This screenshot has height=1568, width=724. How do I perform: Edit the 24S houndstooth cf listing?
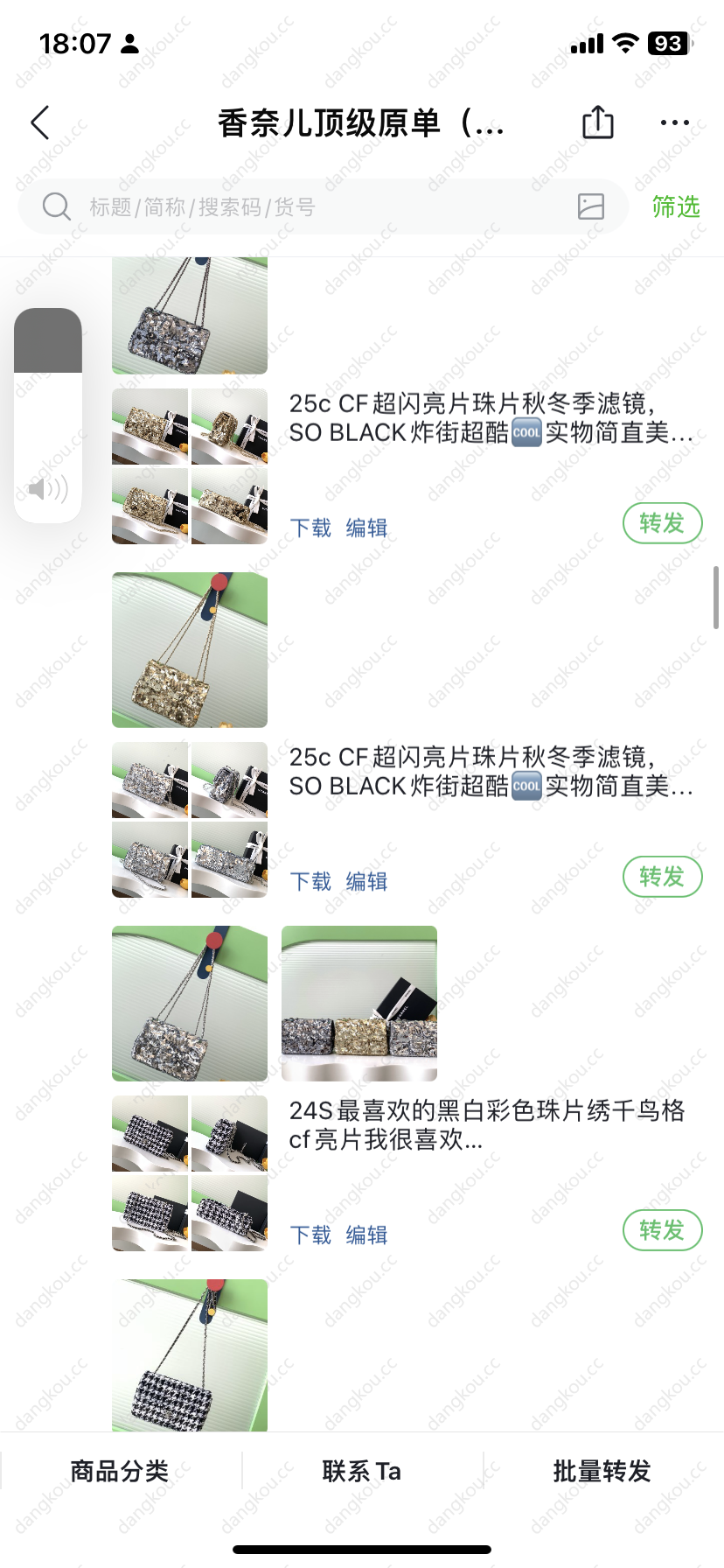point(366,1235)
